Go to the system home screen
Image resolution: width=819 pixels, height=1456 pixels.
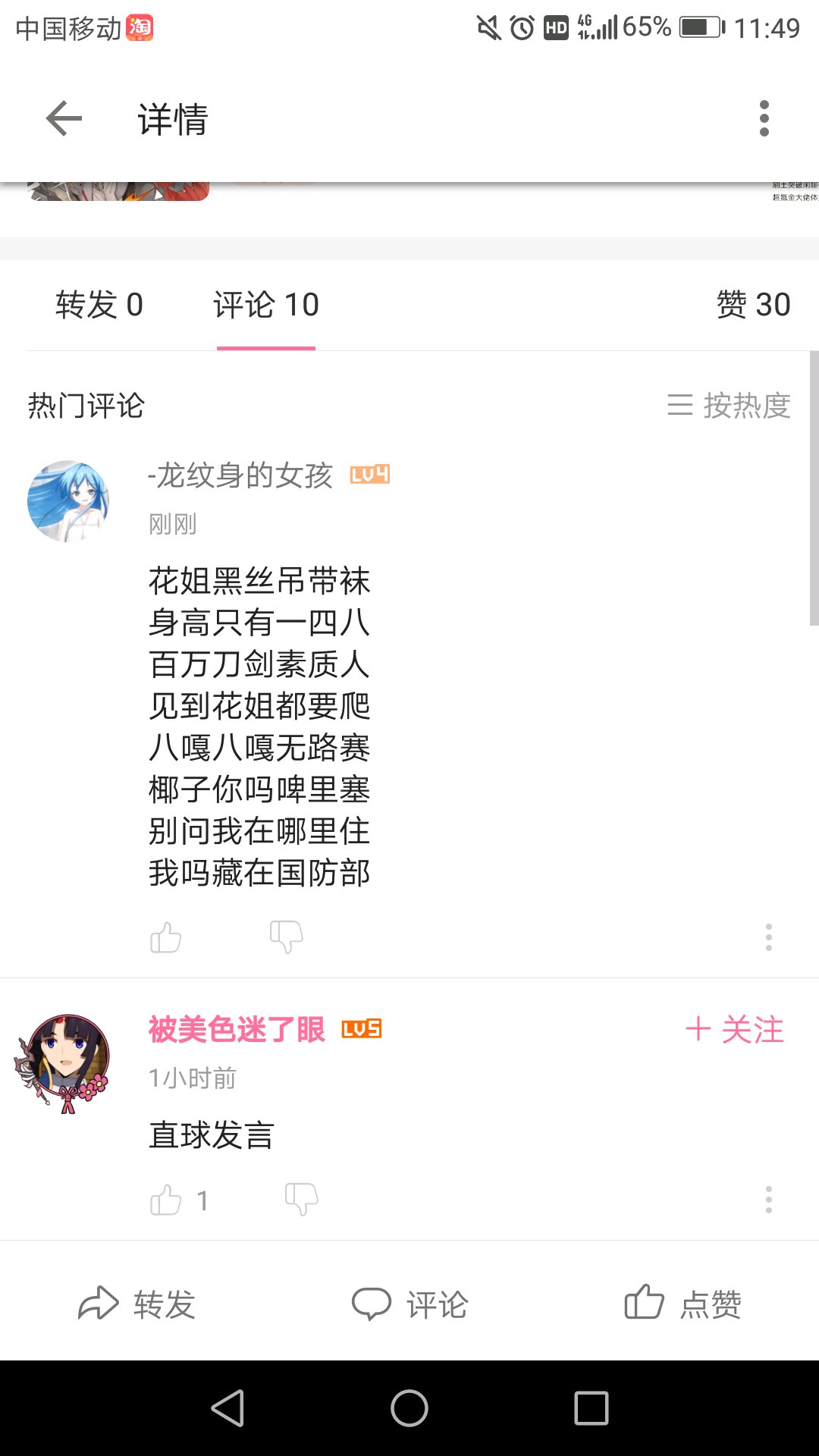pos(409,1408)
